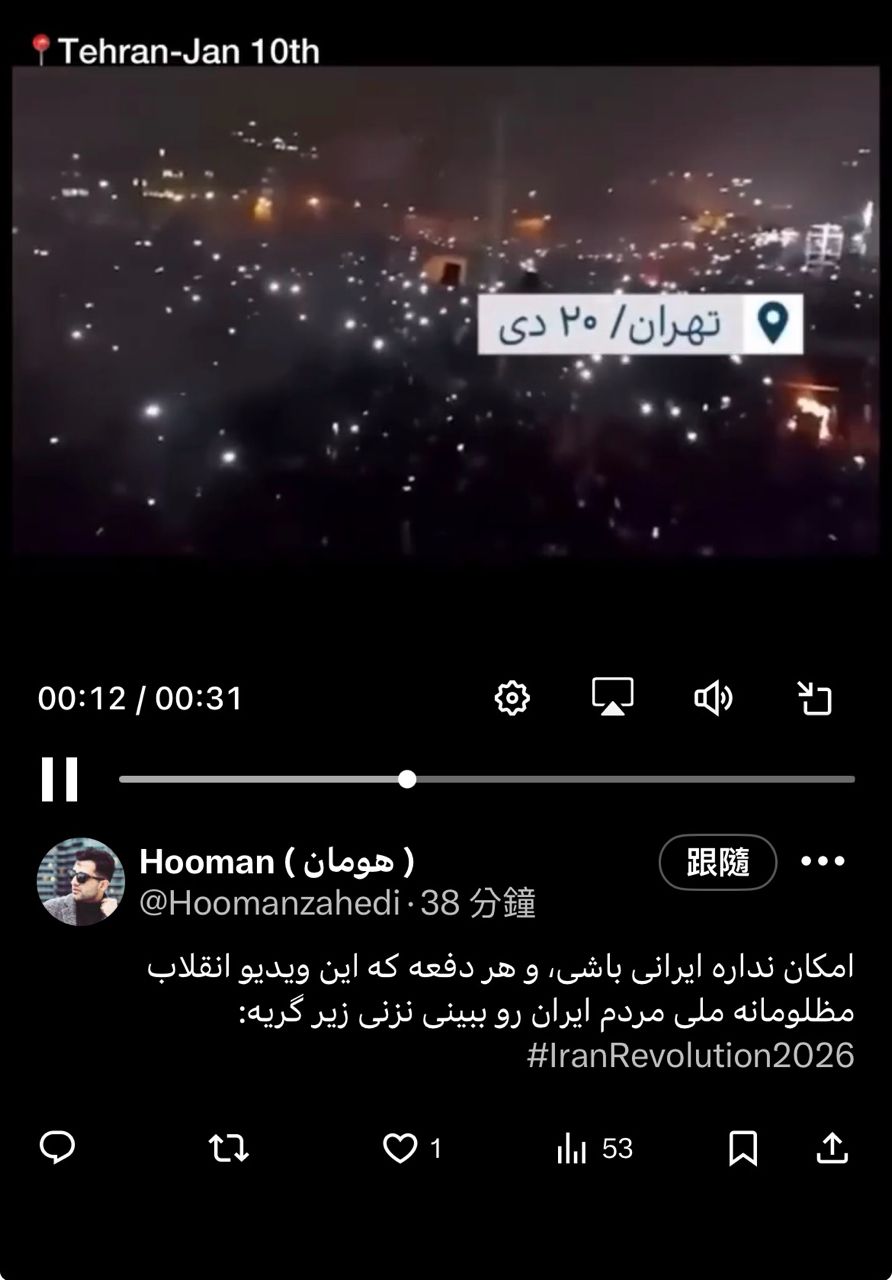Viewport: 892px width, 1280px height.
Task: Open Hooman's profile picture
Action: (80, 881)
